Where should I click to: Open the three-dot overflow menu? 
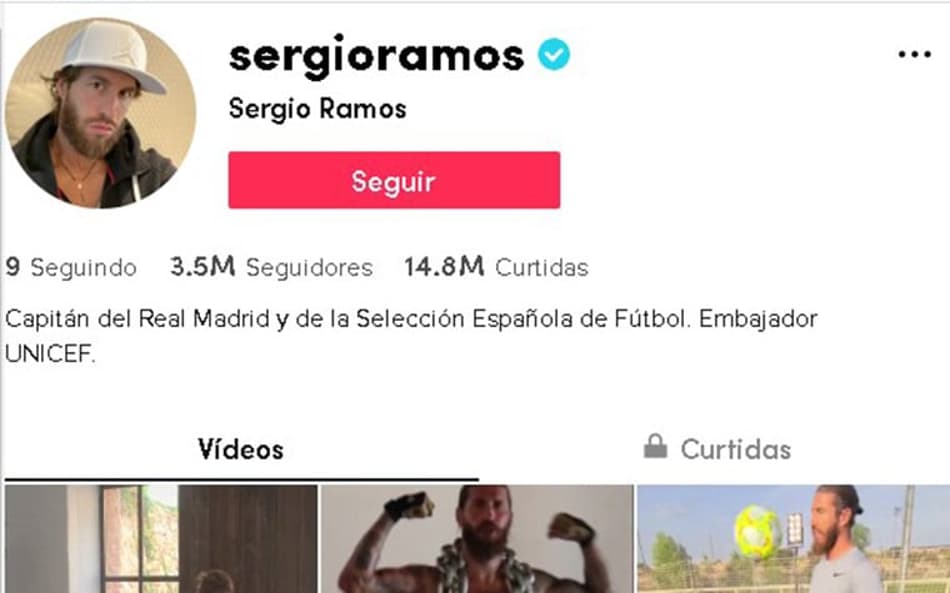914,55
